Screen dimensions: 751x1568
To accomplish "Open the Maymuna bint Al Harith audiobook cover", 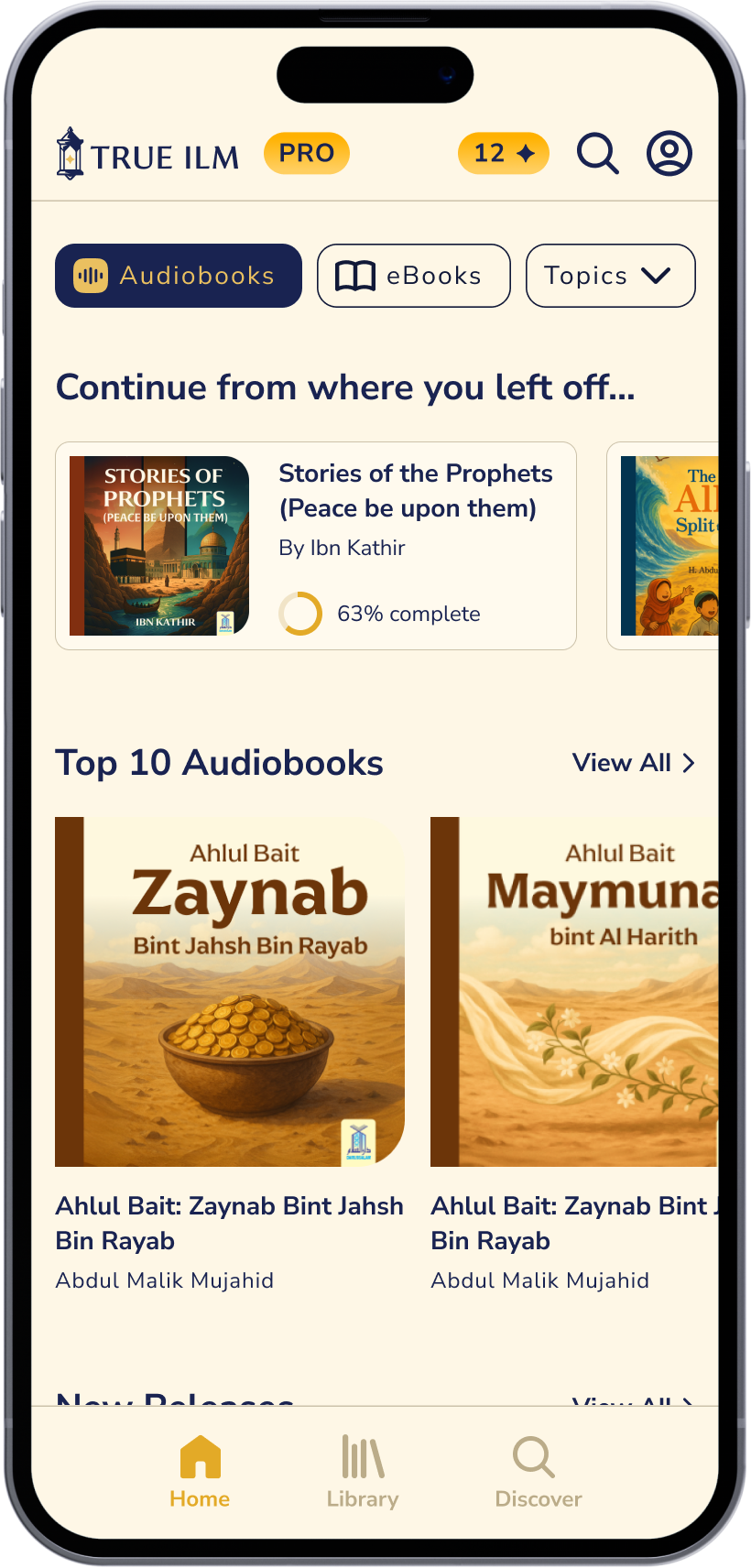I will [574, 991].
